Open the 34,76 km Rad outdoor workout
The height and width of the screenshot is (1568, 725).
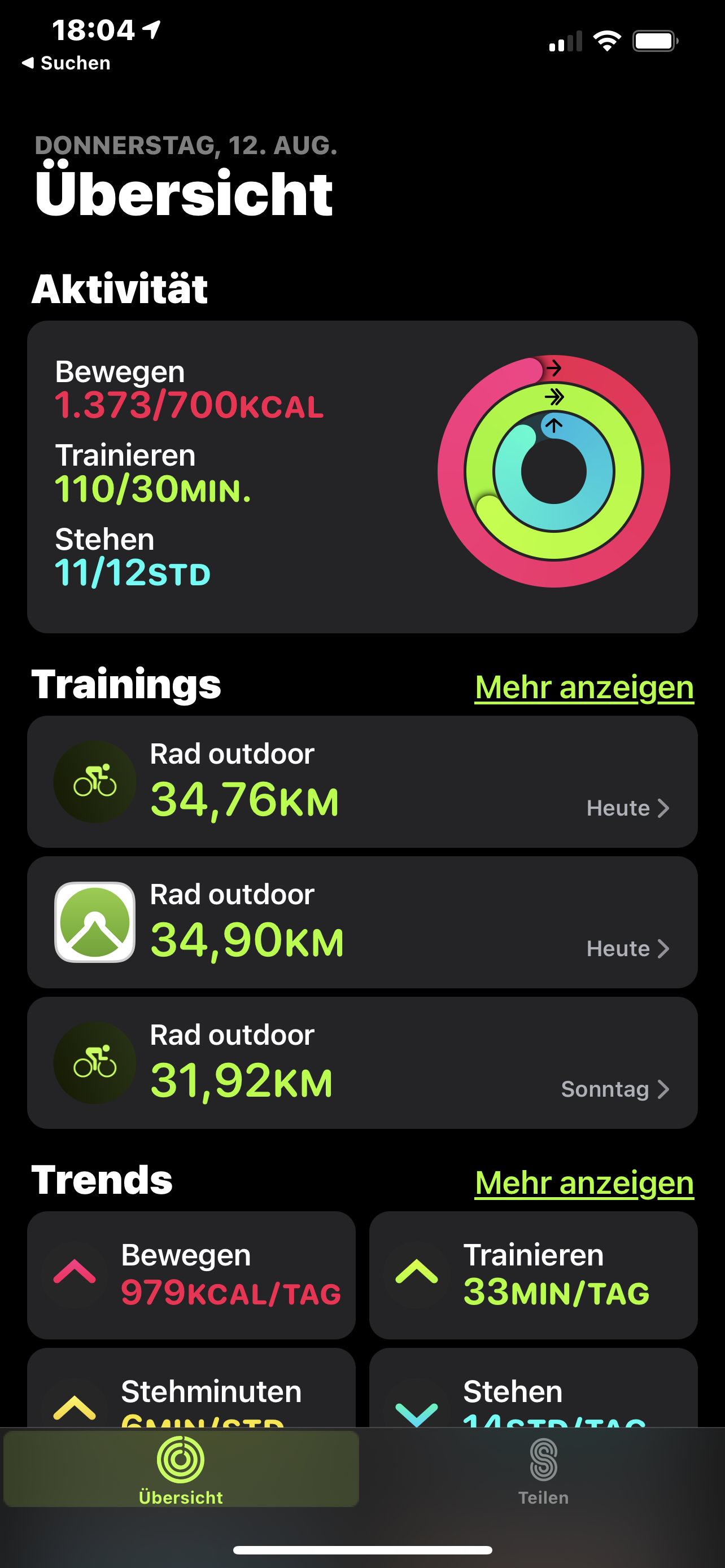[362, 782]
